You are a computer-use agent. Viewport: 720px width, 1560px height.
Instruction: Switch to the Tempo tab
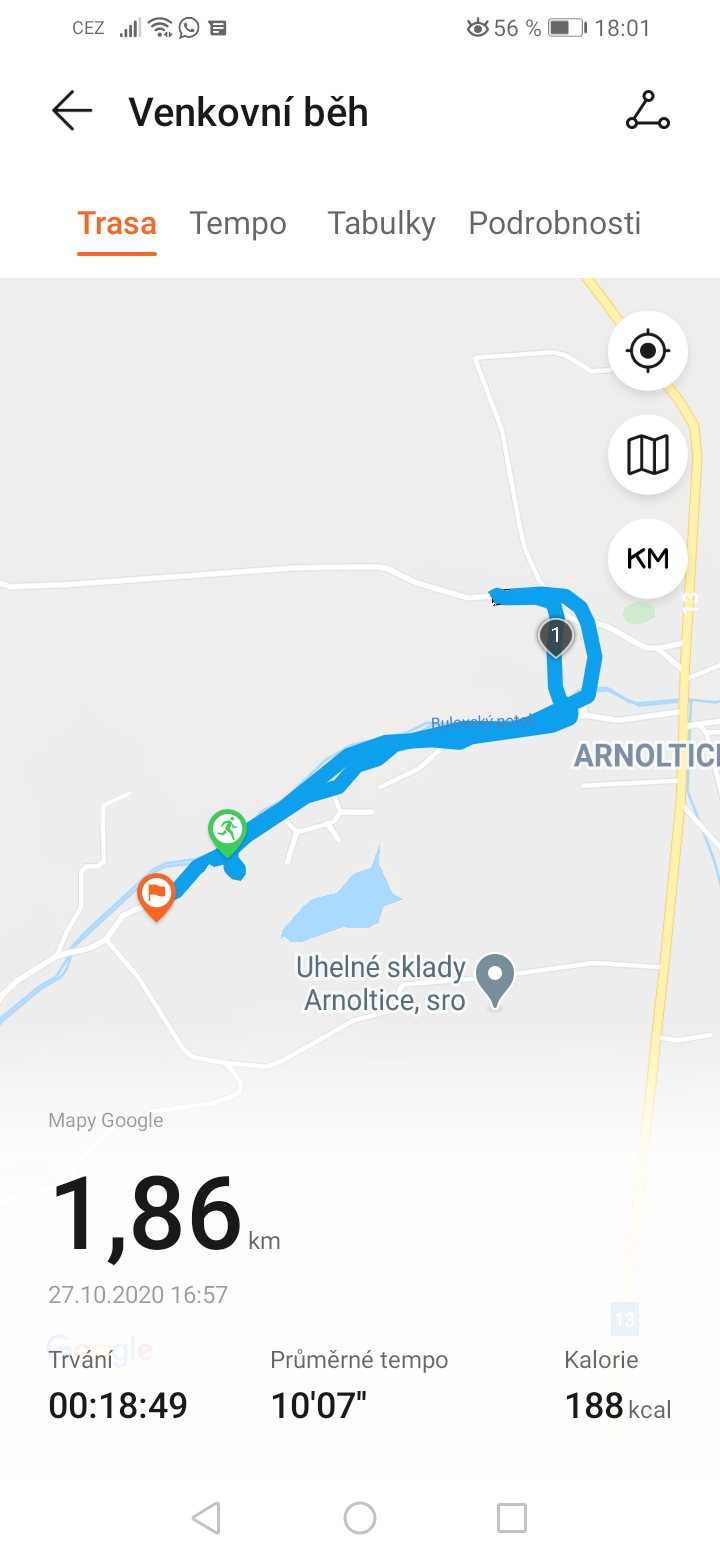point(238,223)
